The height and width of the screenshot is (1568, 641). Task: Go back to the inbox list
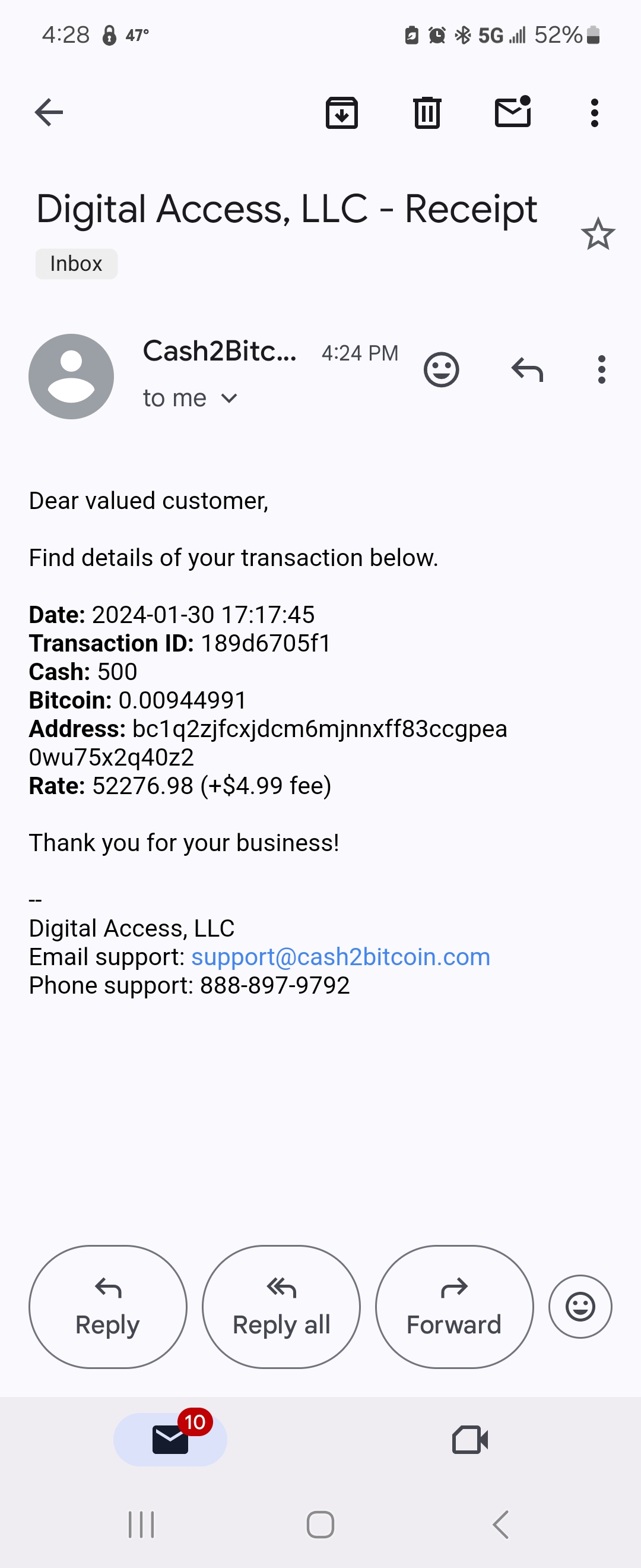click(49, 113)
